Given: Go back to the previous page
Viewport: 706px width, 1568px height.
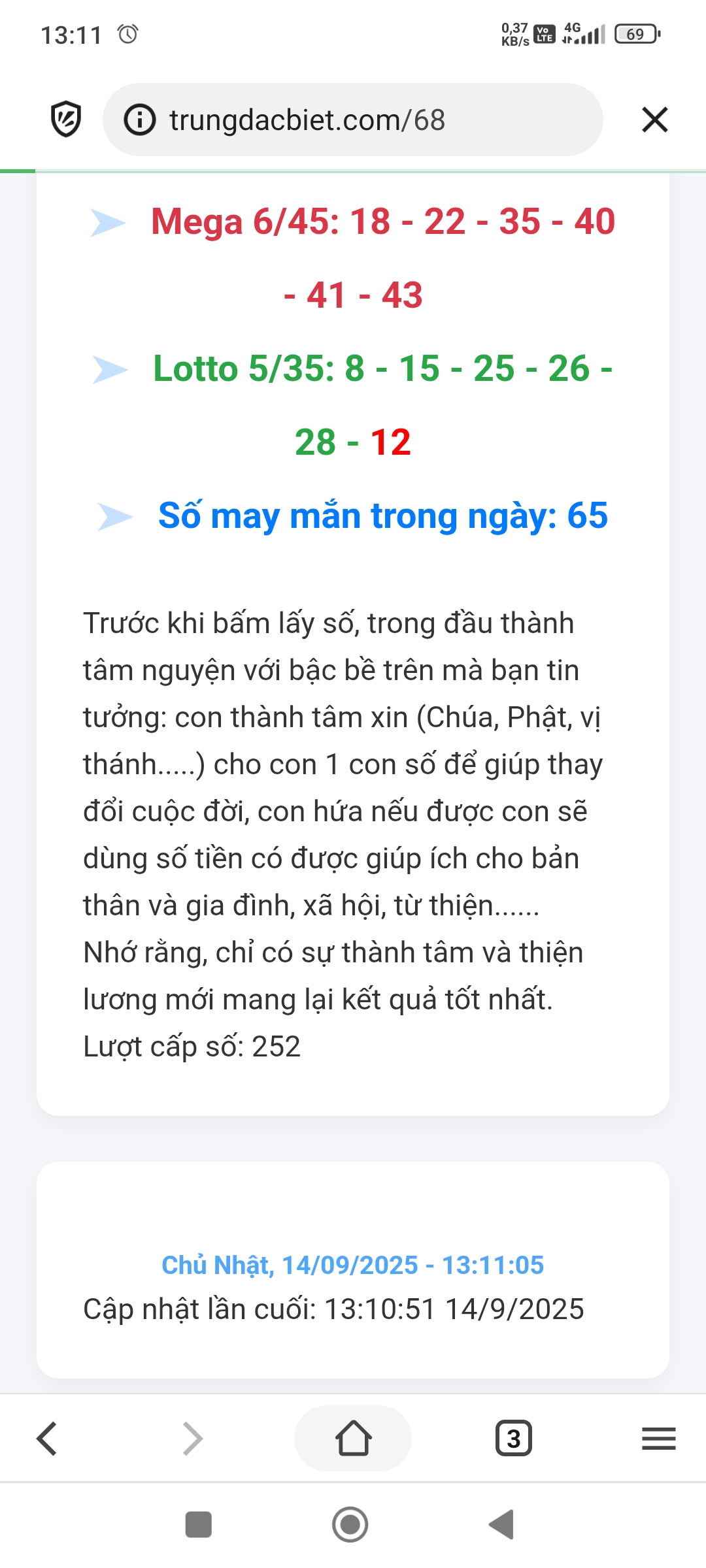Looking at the screenshot, I should point(47,1439).
